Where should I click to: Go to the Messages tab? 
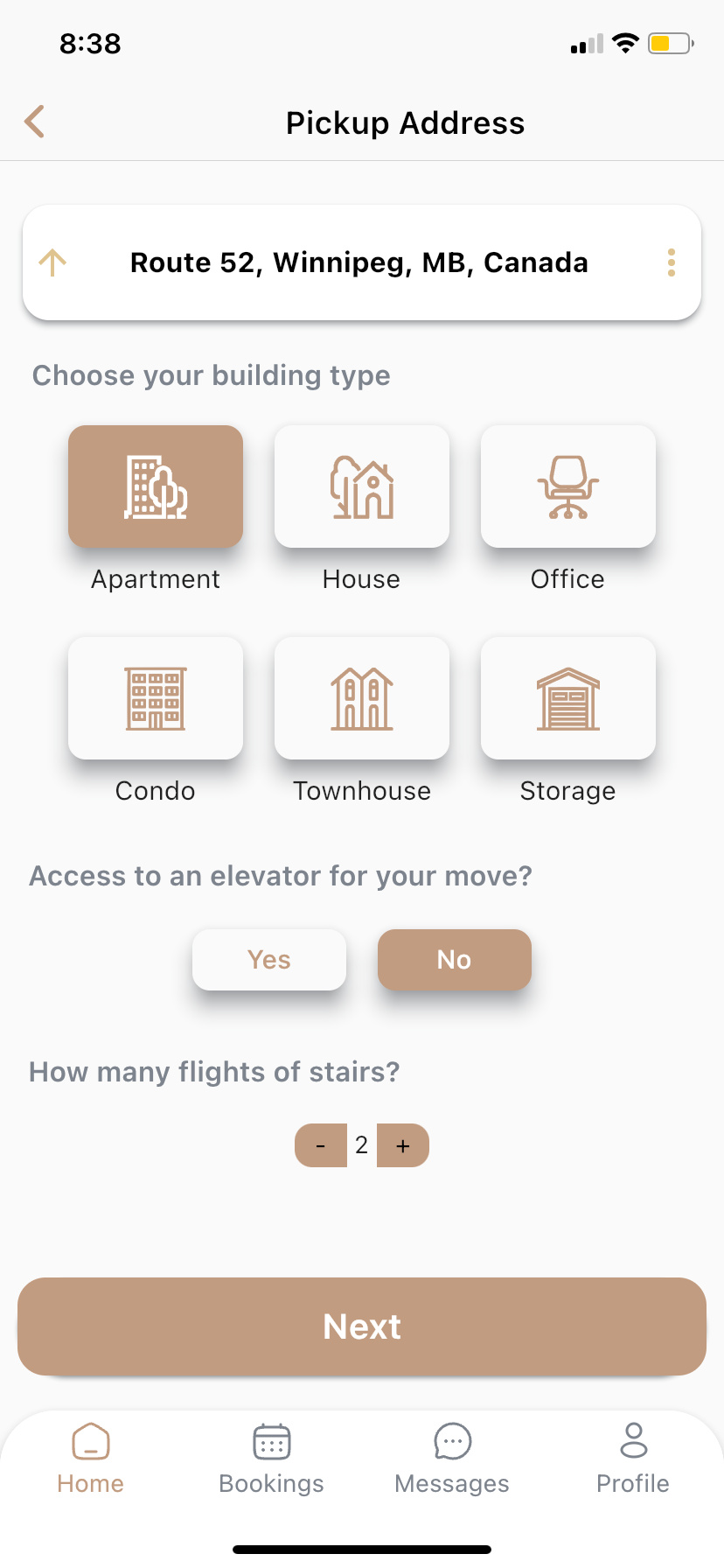point(452,1459)
